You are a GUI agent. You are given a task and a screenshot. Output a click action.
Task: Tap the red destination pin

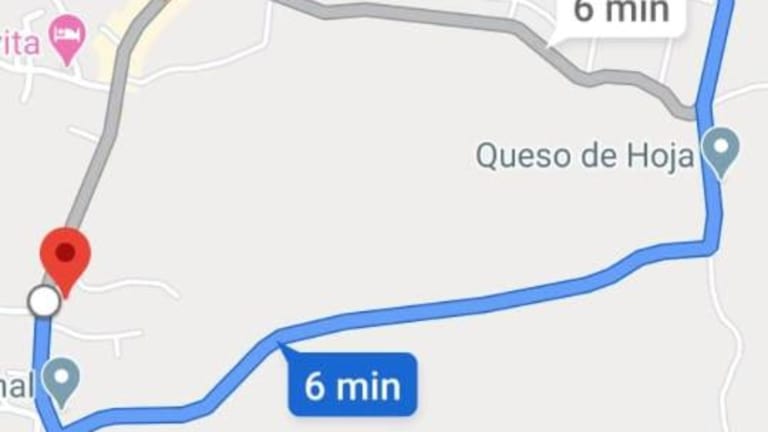[x=65, y=255]
